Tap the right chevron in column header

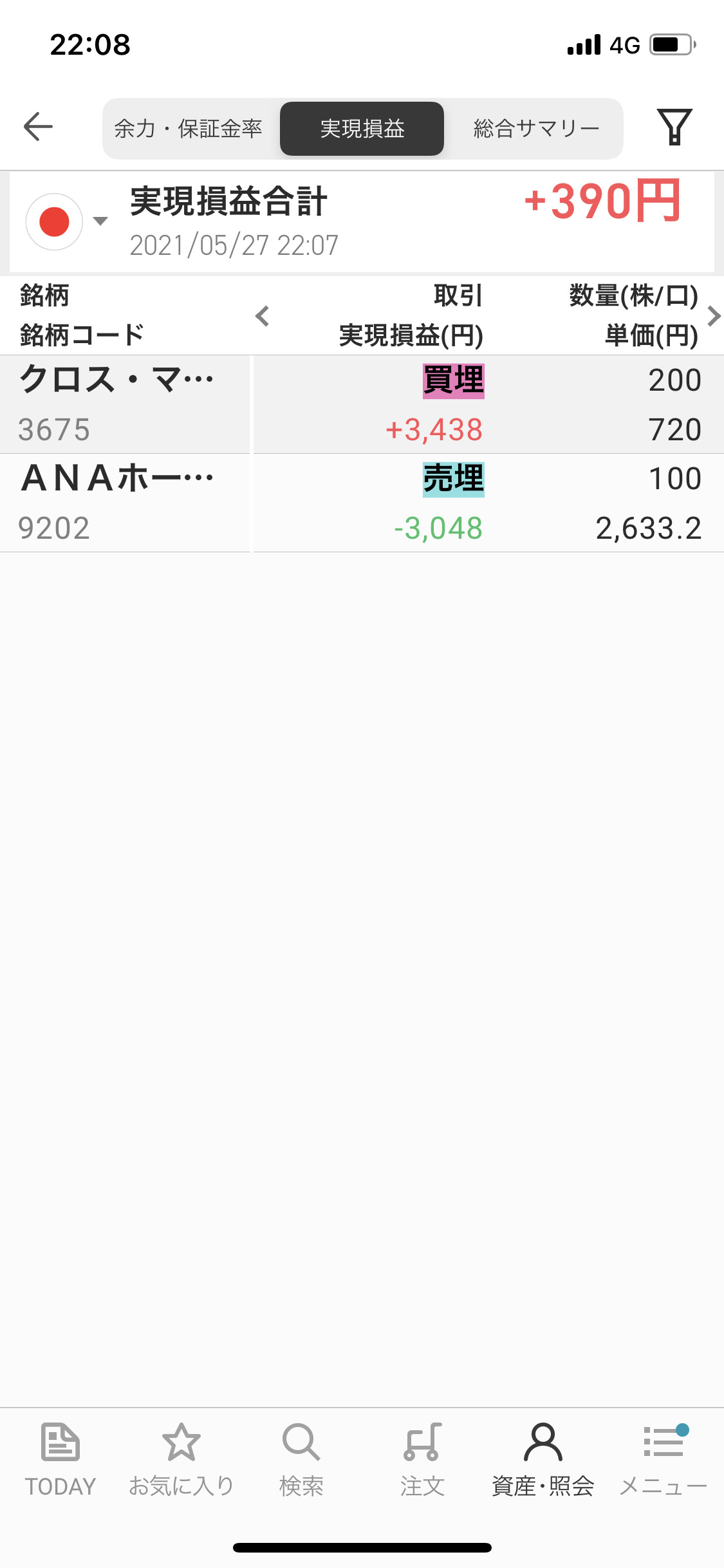(713, 316)
